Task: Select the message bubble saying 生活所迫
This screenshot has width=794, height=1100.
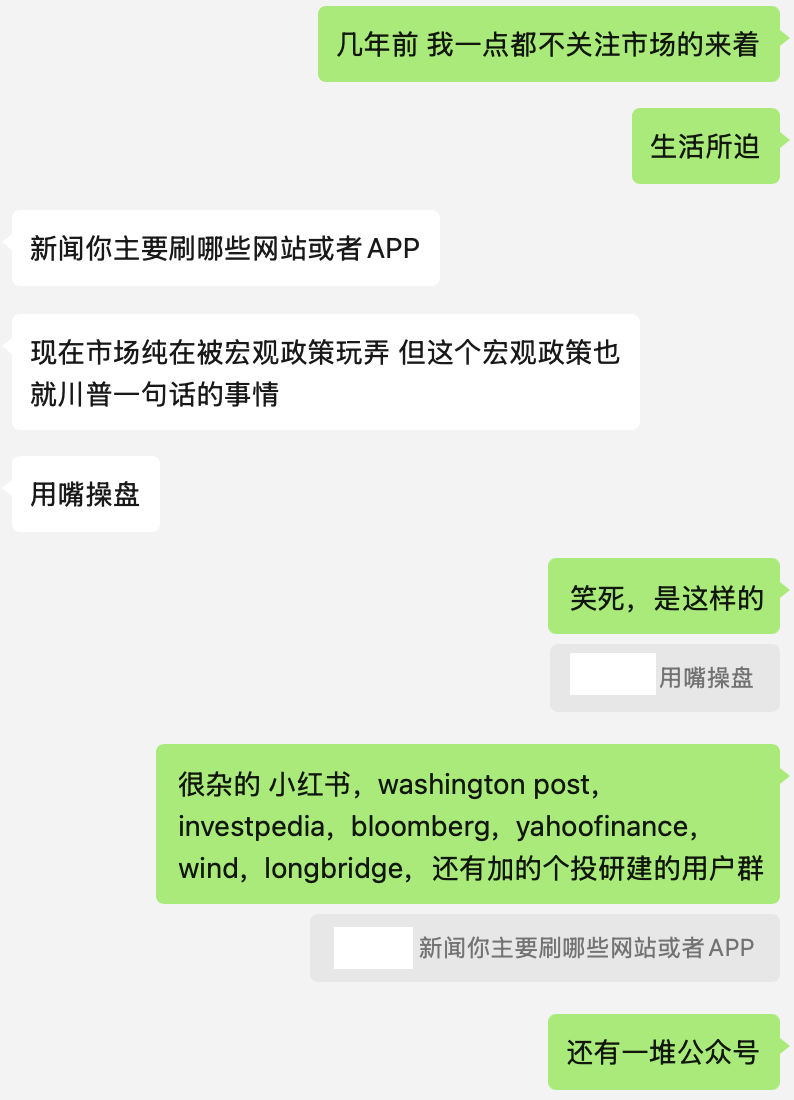Action: (705, 147)
